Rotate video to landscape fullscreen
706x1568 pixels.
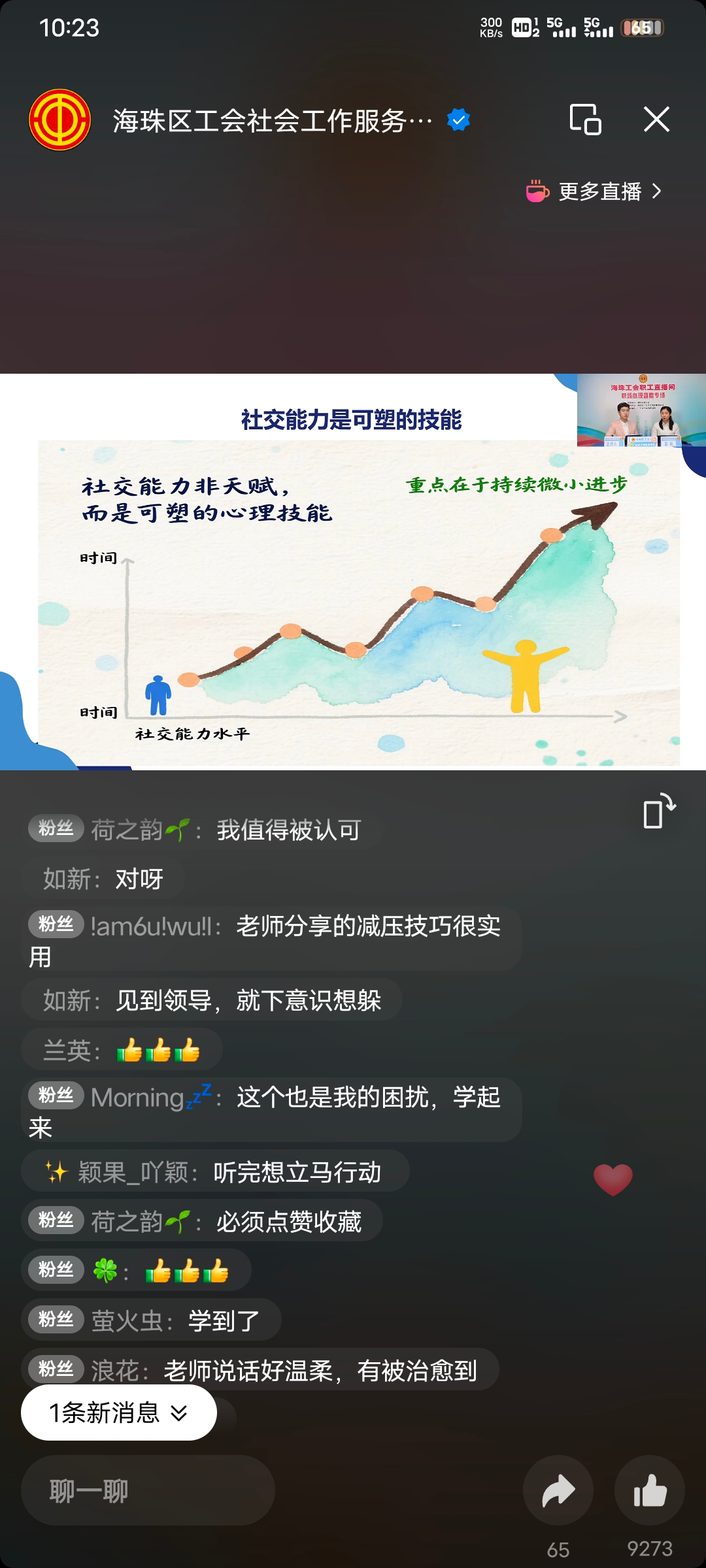click(x=658, y=811)
